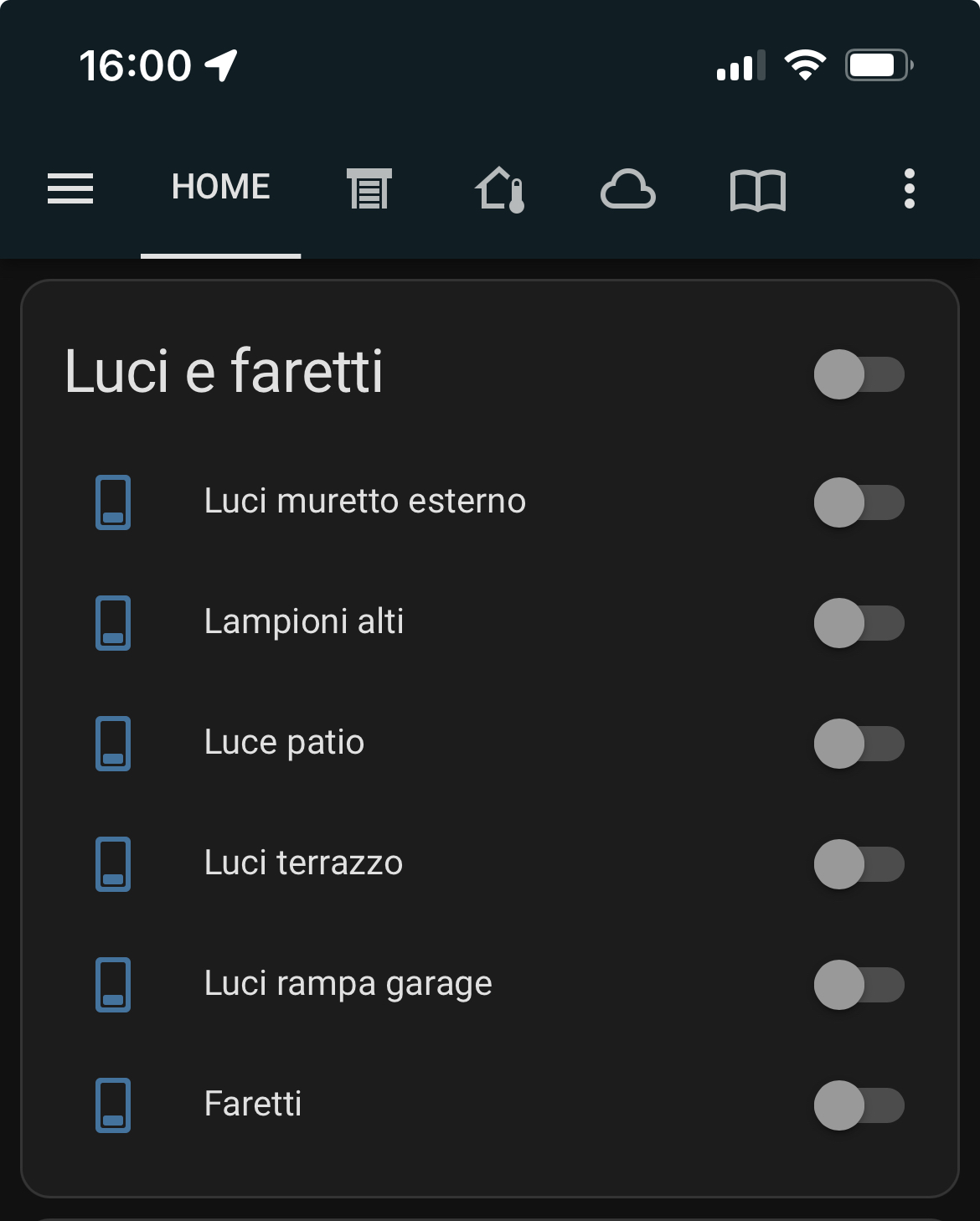This screenshot has width=980, height=1221.
Task: Click the Faretti device icon
Action: [x=112, y=1106]
